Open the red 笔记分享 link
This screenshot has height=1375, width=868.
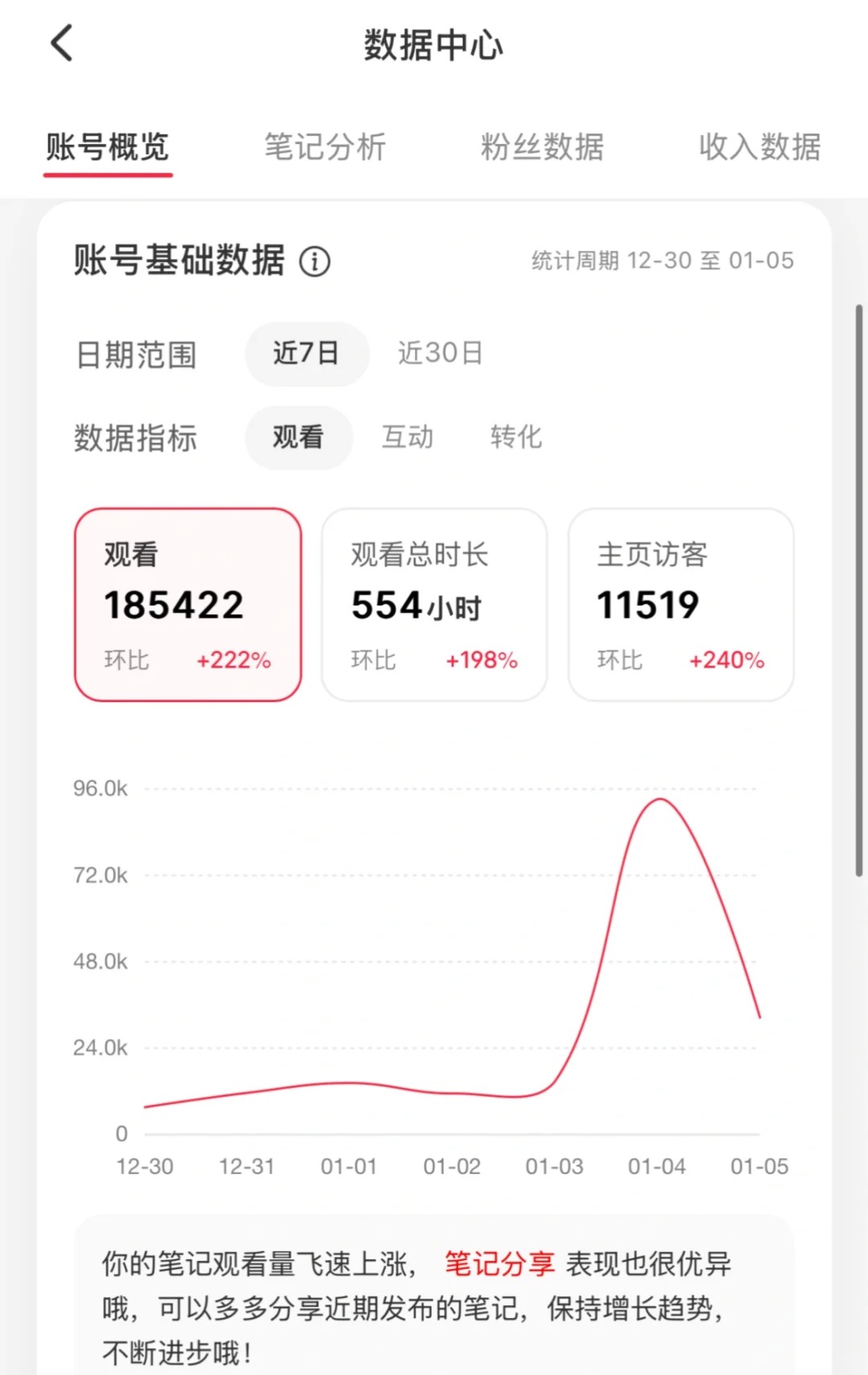499,1264
